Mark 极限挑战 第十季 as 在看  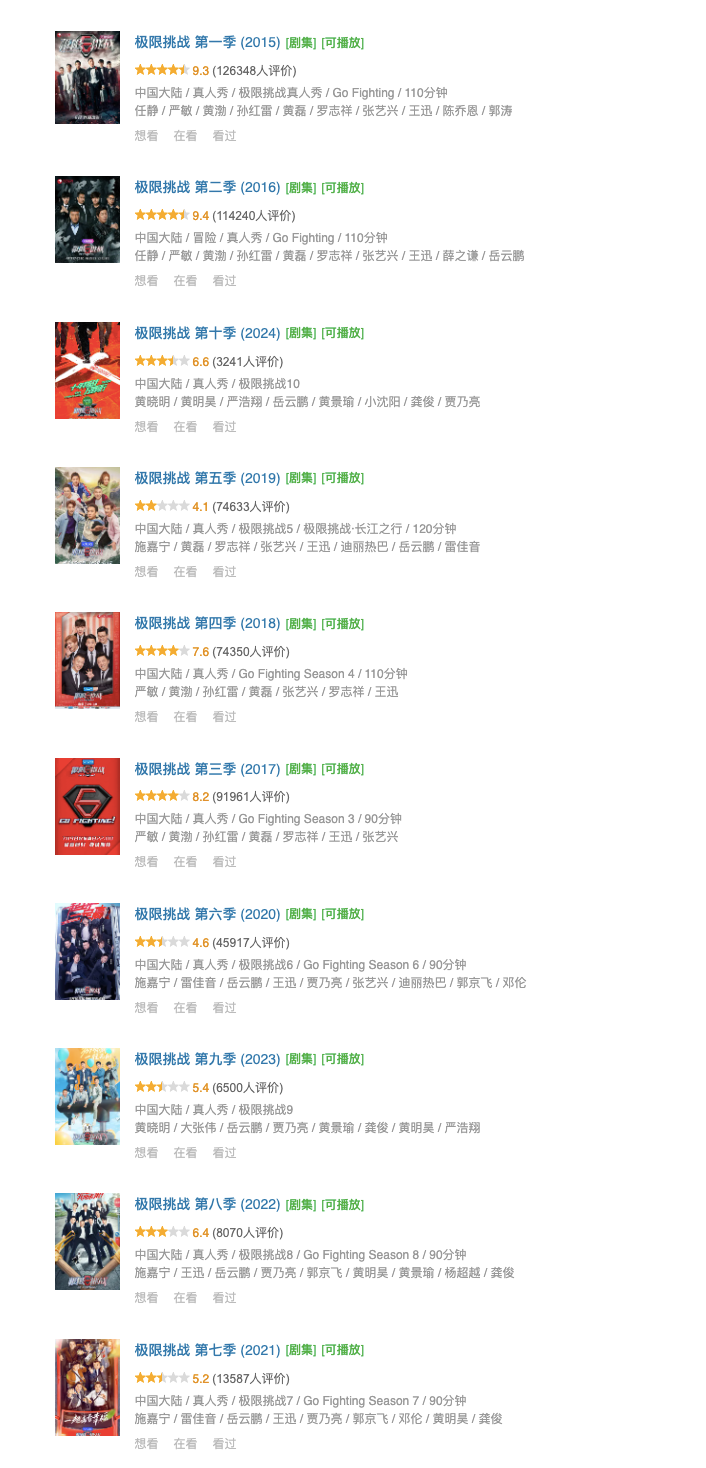185,426
